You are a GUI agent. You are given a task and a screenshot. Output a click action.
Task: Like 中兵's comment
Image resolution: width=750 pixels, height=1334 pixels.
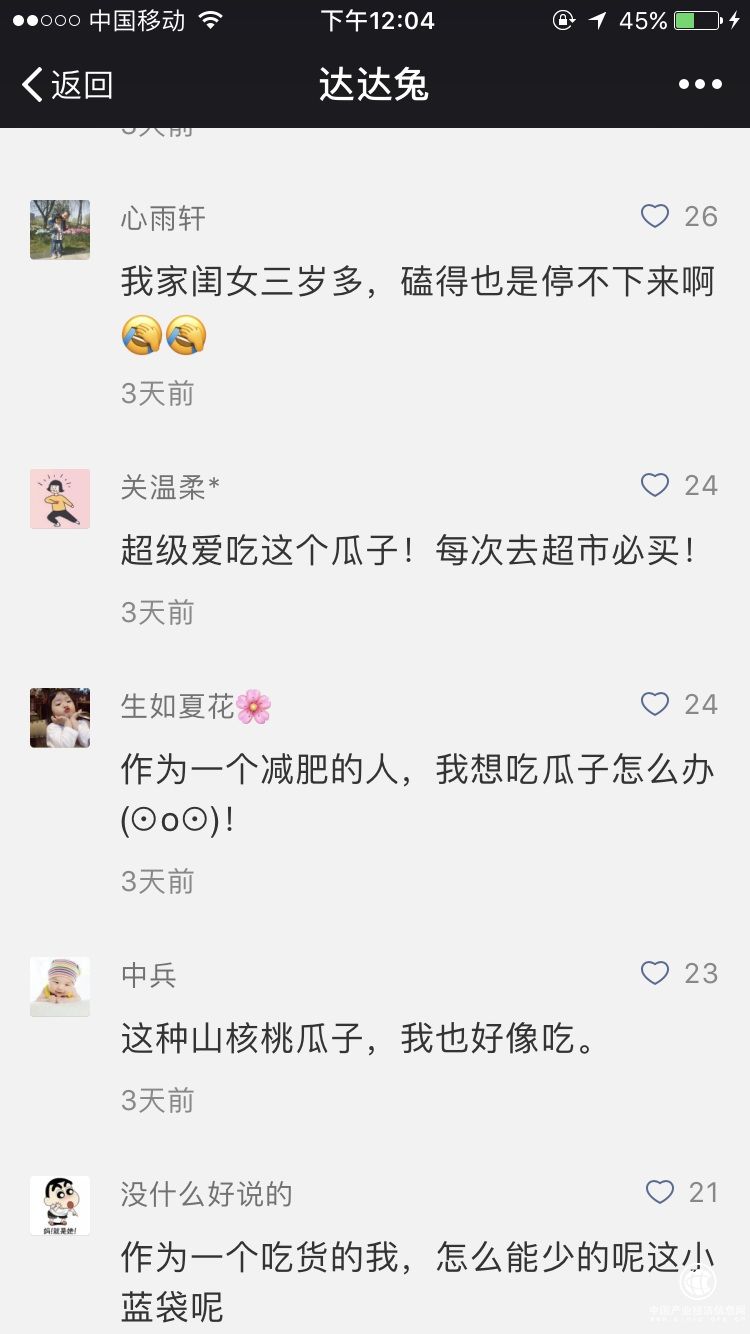[655, 973]
